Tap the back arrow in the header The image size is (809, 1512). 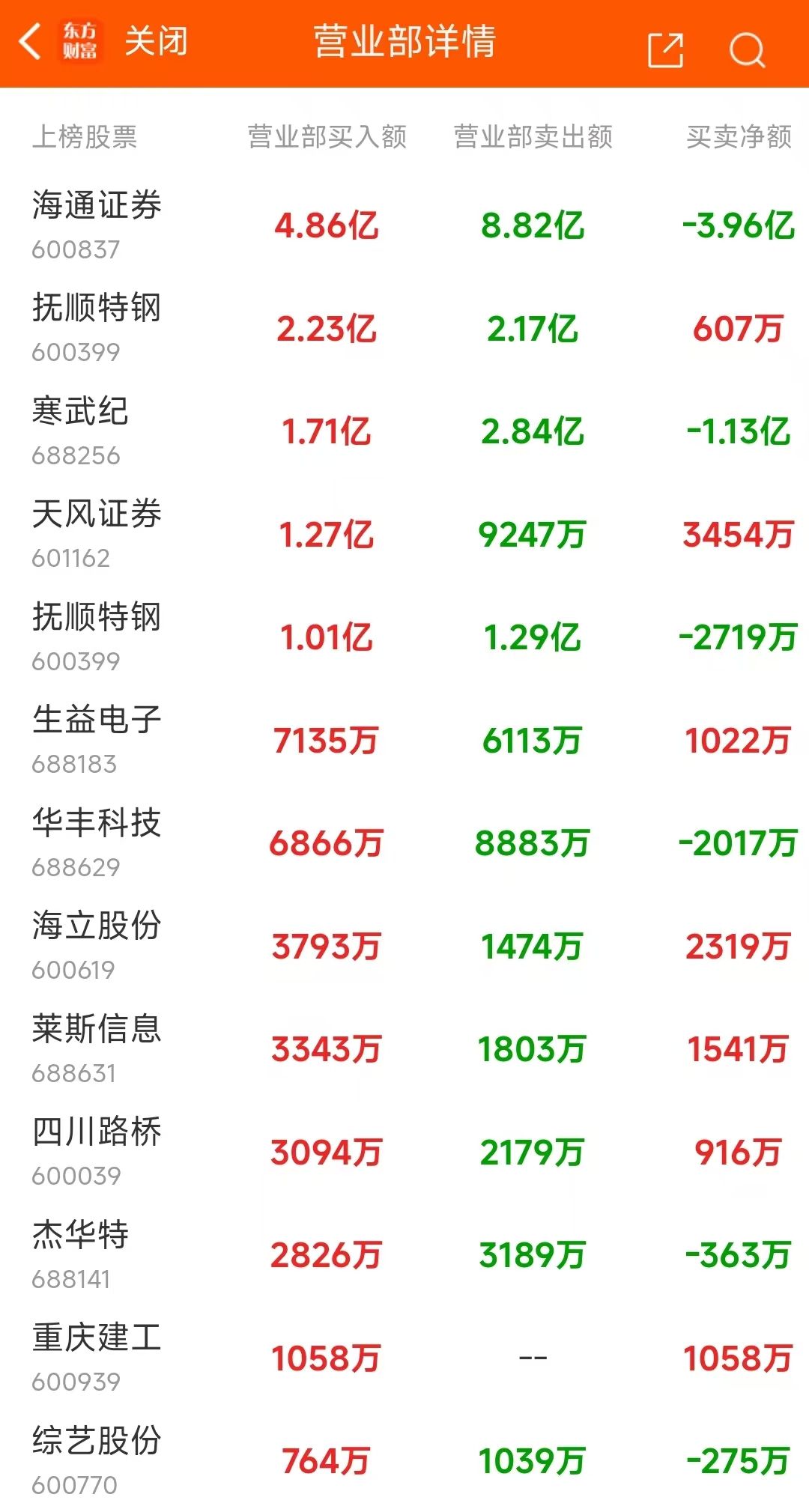[30, 41]
